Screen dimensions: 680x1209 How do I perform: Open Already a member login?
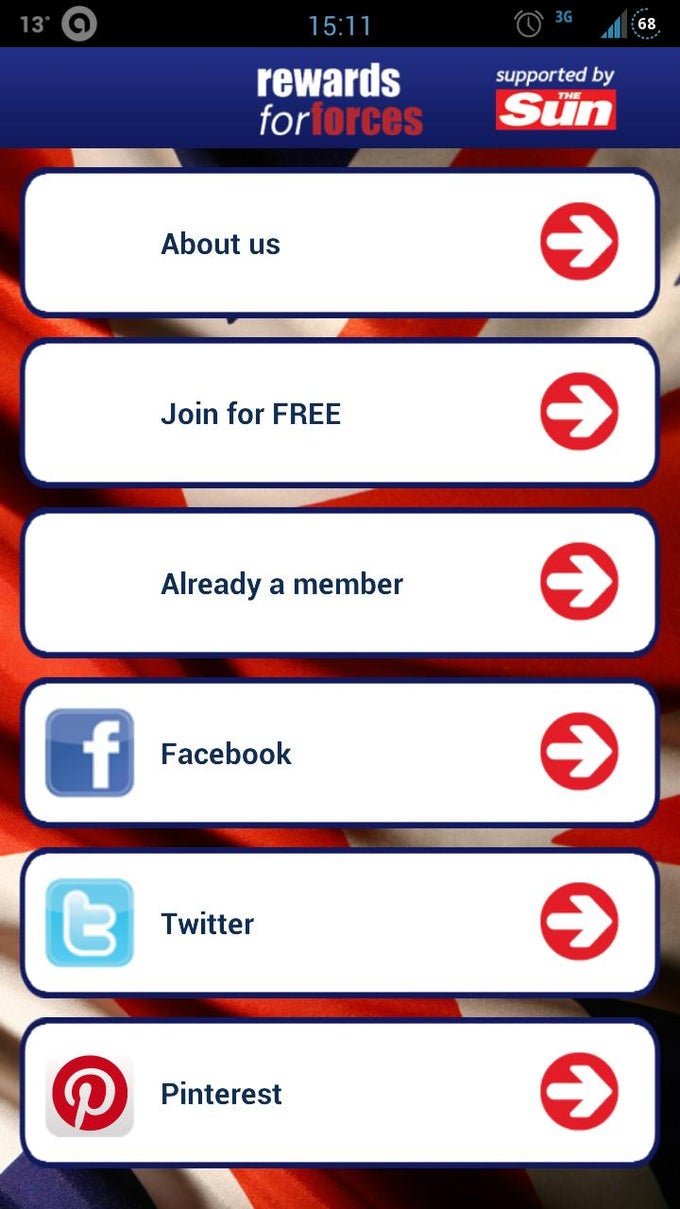click(340, 583)
